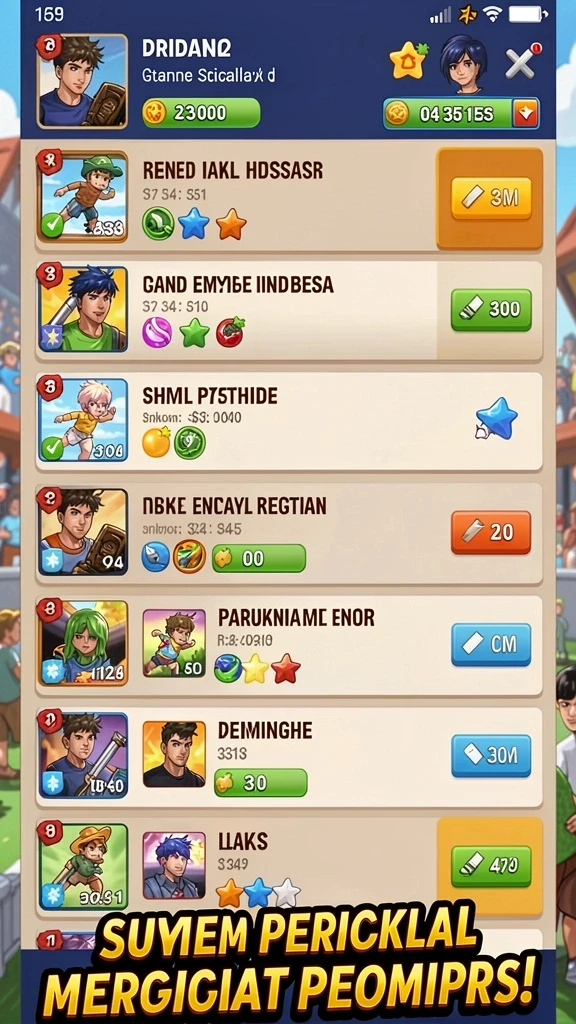The width and height of the screenshot is (576, 1024).
Task: Tap the blue CM button for PARUKNIAME ENOR
Action: (491, 645)
